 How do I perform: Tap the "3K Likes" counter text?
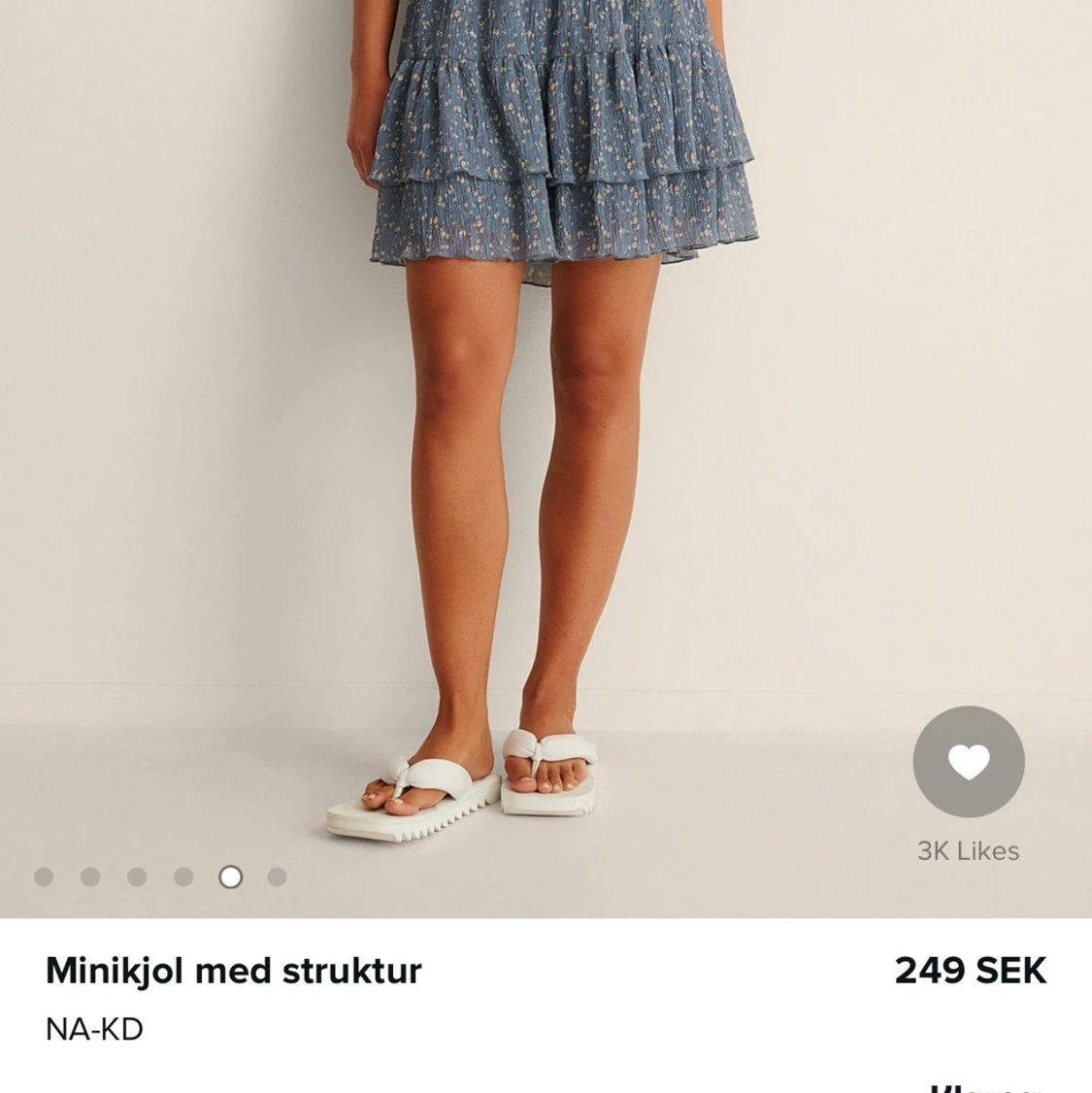point(968,851)
